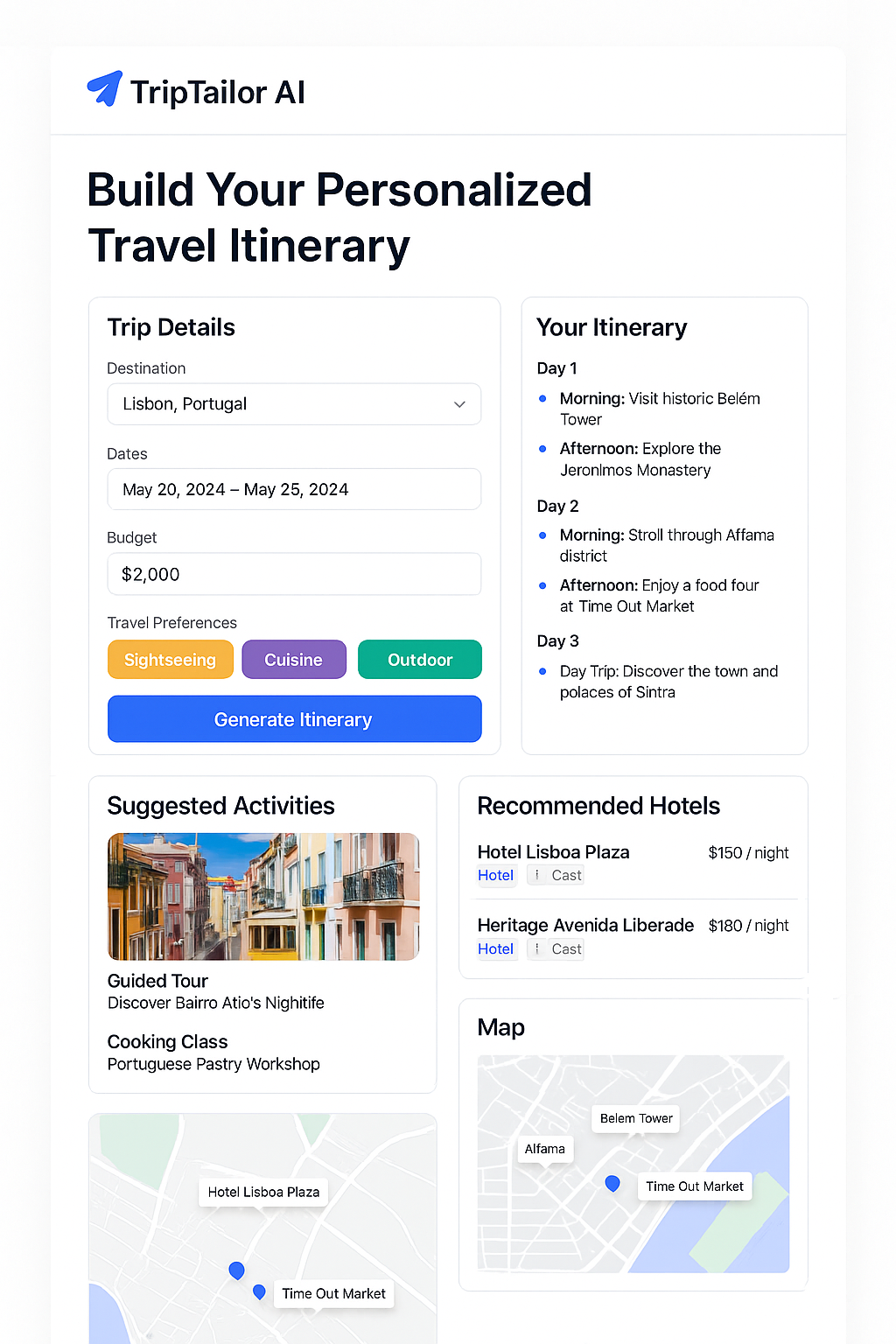Select the Sightseeing preference chip
Viewport: 896px width, 1344px height.
pyautogui.click(x=171, y=660)
